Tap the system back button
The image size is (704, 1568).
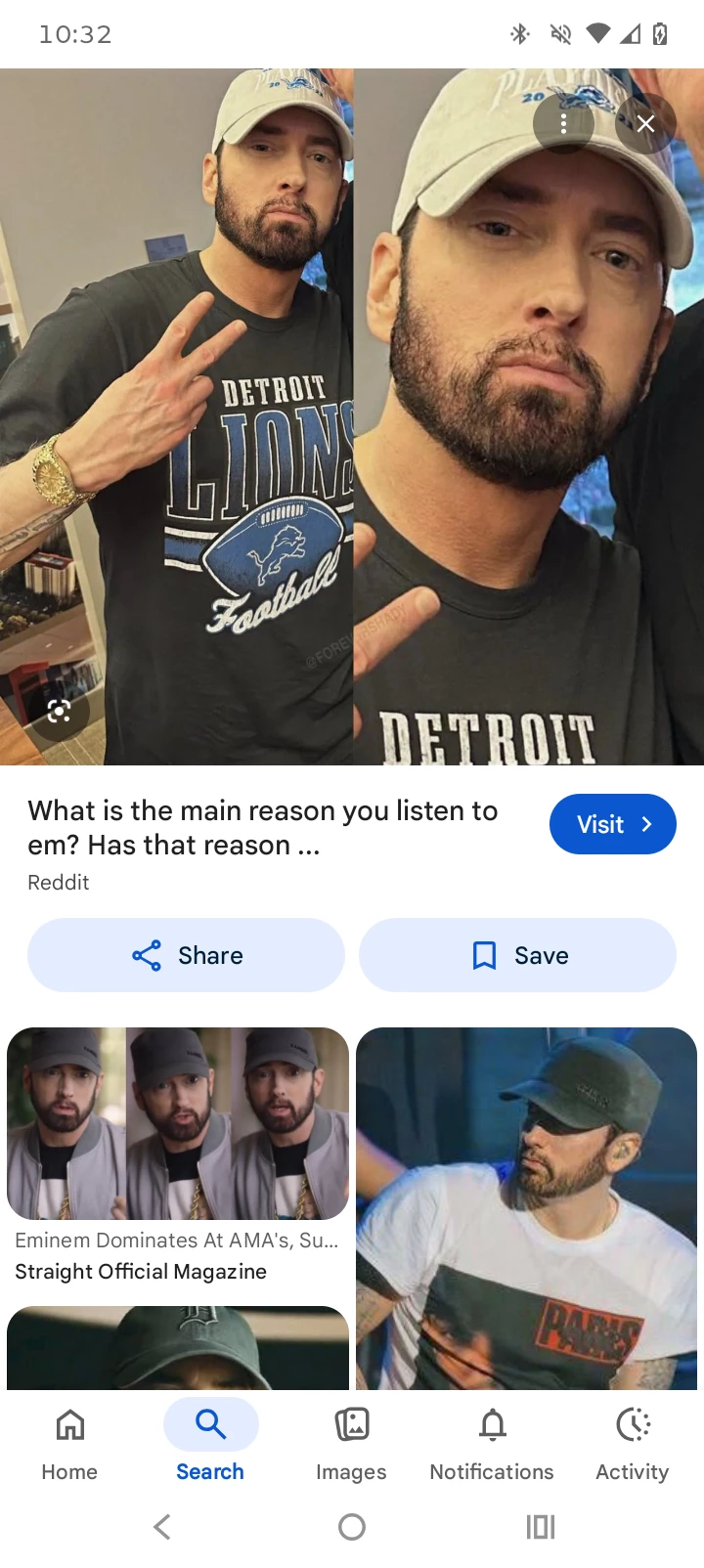pyautogui.click(x=163, y=1526)
